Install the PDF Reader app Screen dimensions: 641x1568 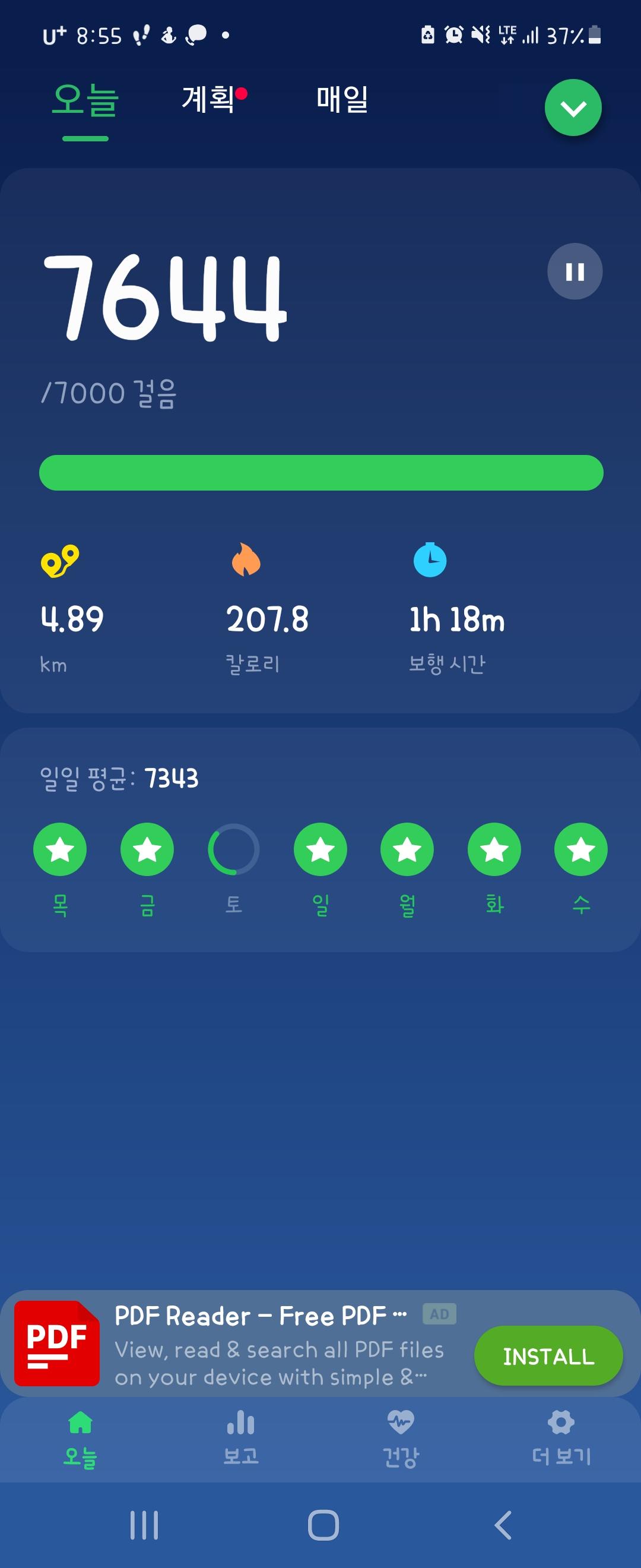point(548,1356)
